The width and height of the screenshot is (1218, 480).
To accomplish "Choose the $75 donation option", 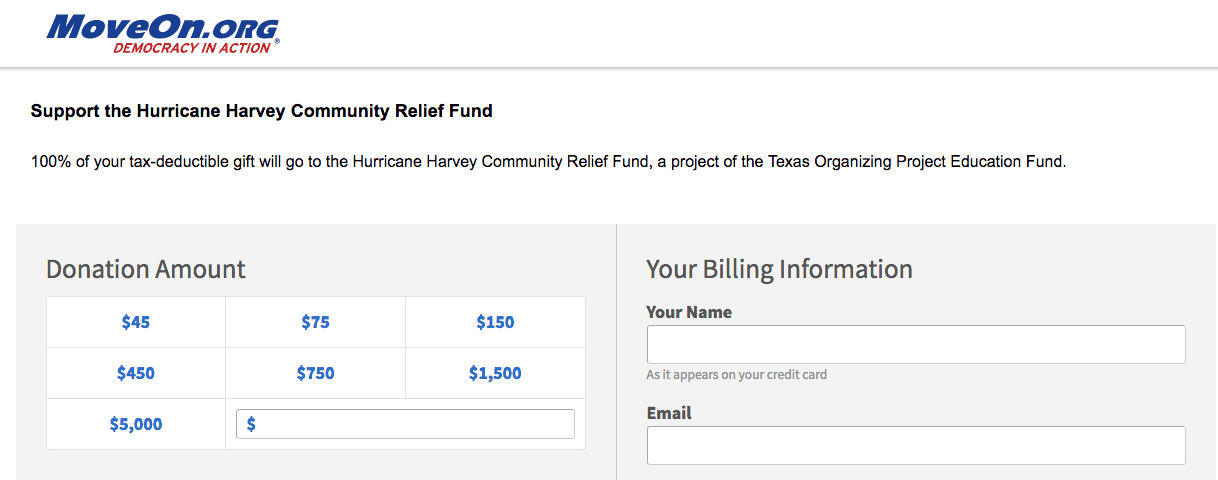I will tap(315, 322).
